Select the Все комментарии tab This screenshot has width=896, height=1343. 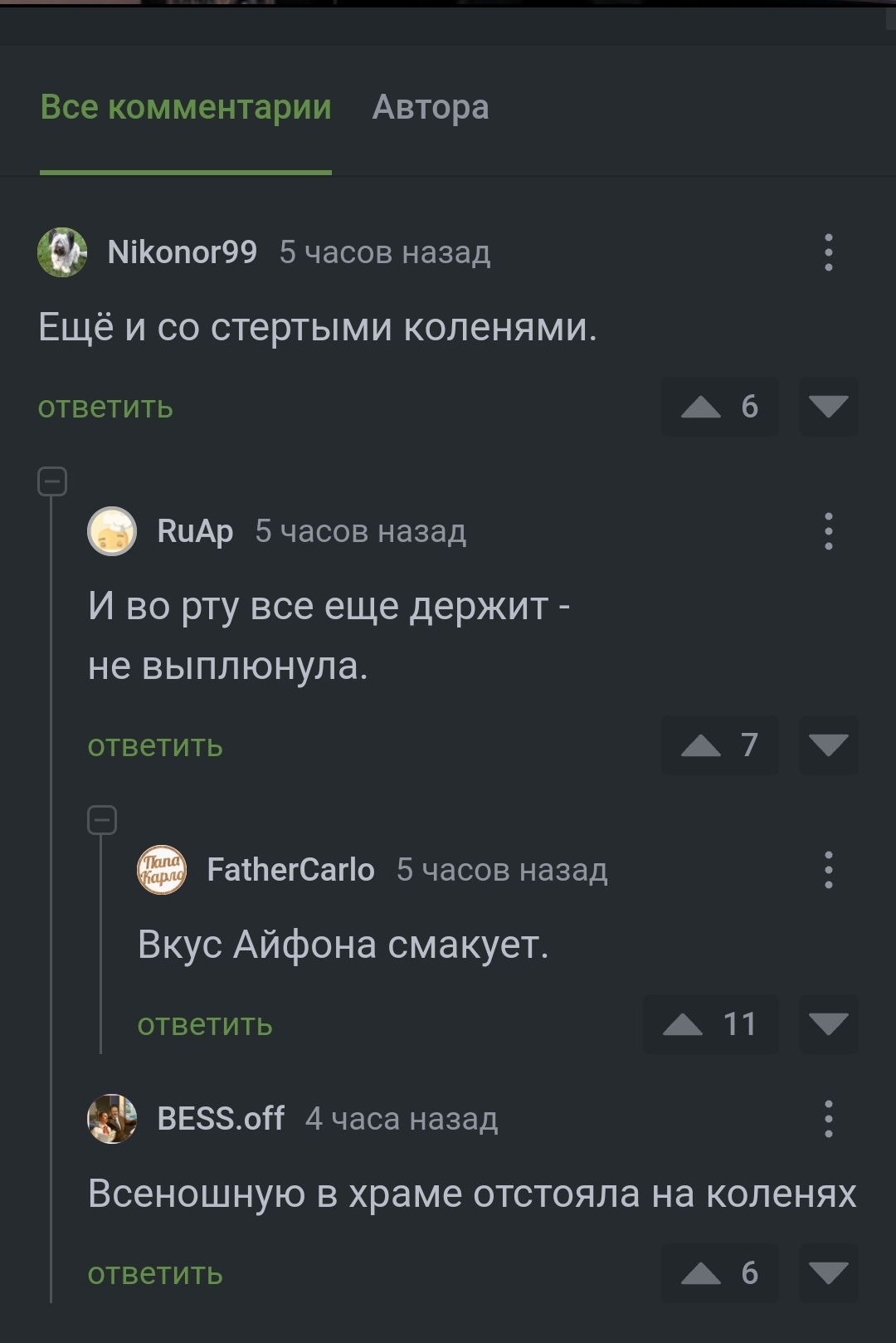point(186,107)
